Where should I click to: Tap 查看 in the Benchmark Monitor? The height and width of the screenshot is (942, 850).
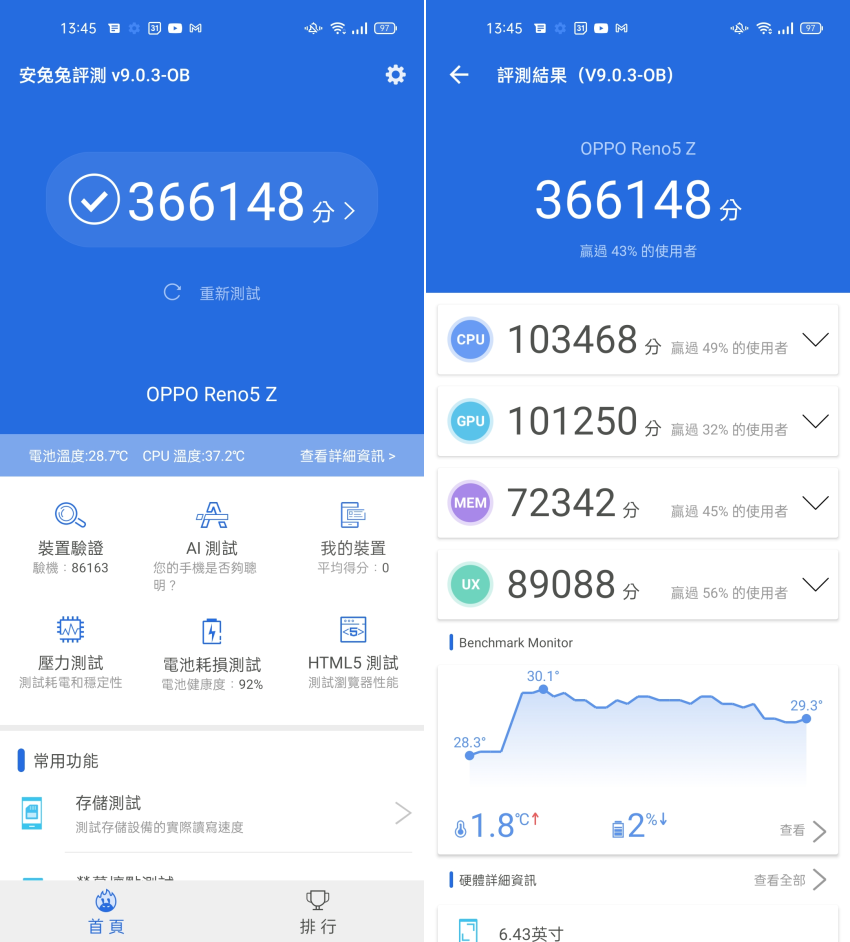point(803,830)
